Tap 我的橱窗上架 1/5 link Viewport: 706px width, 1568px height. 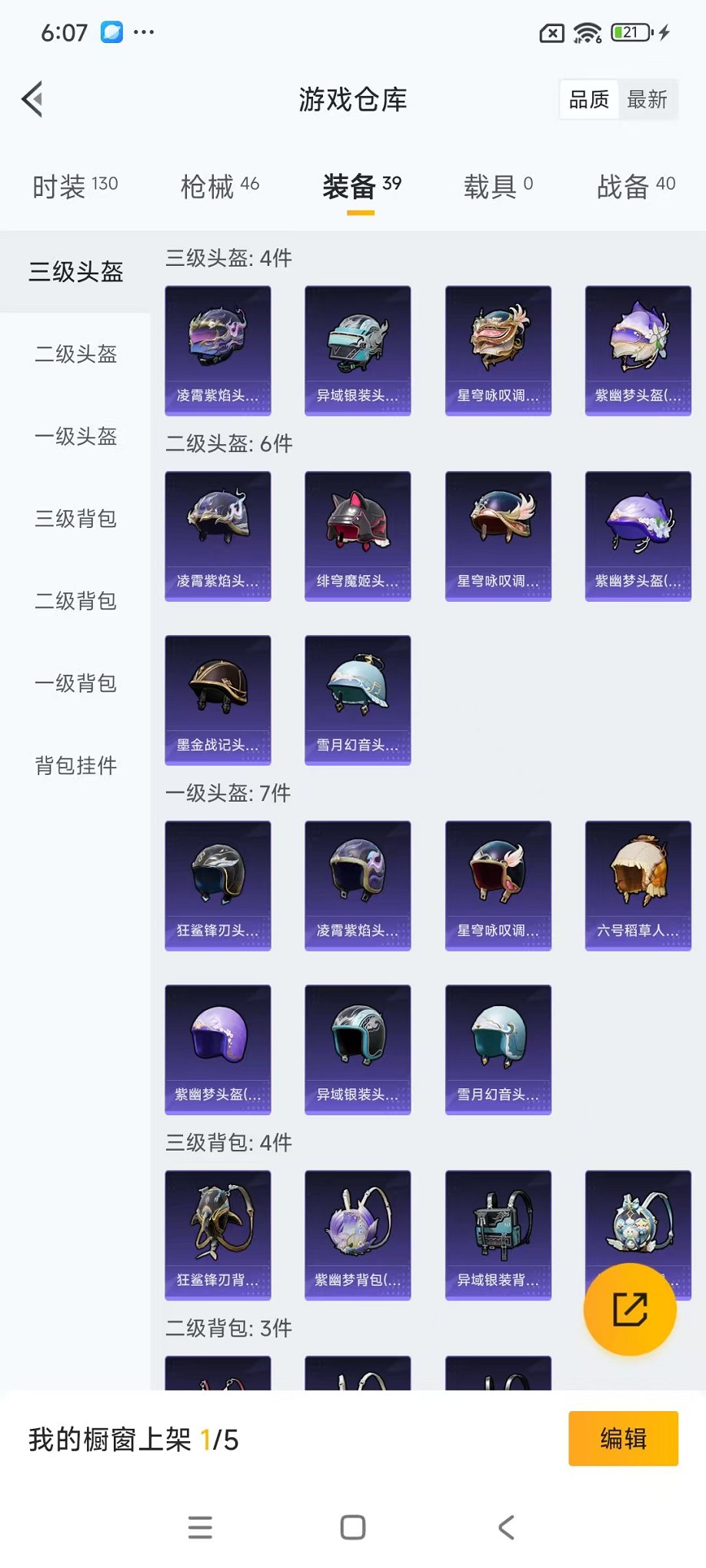132,1439
